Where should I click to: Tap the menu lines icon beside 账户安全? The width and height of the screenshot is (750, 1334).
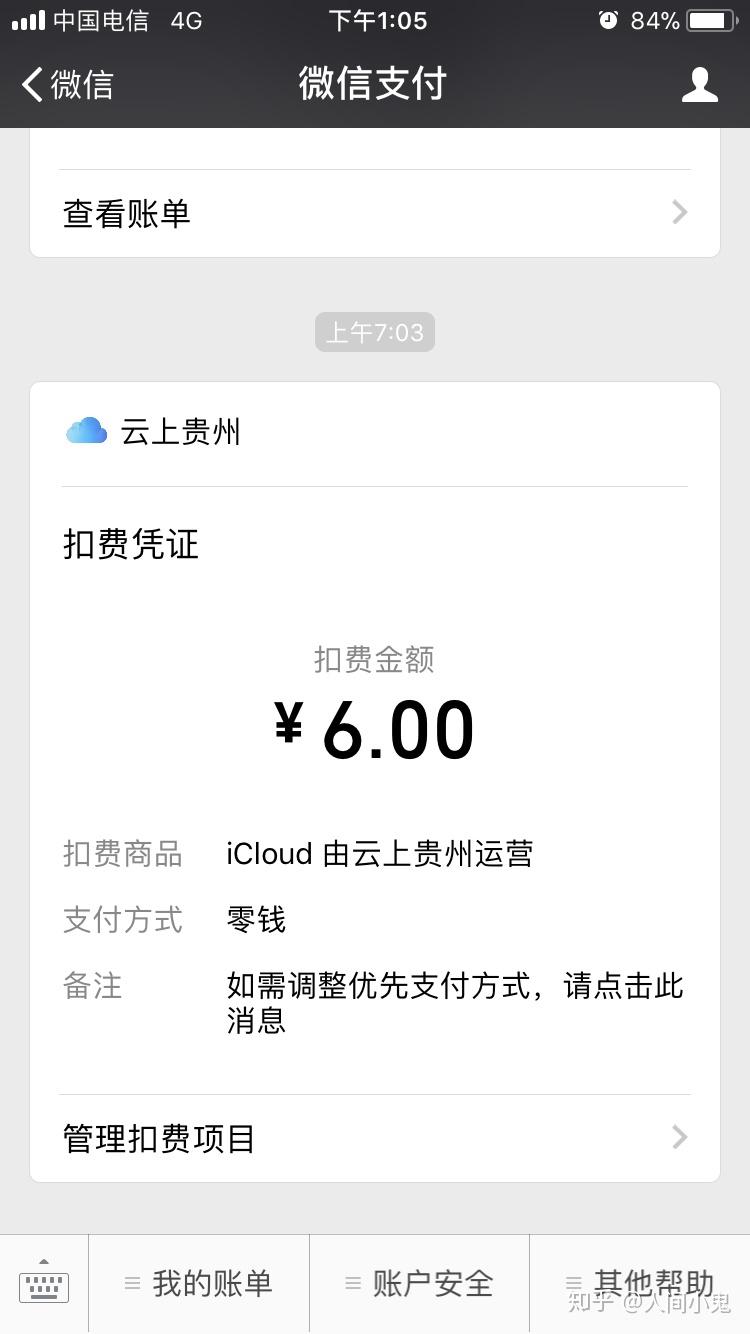pos(352,1281)
